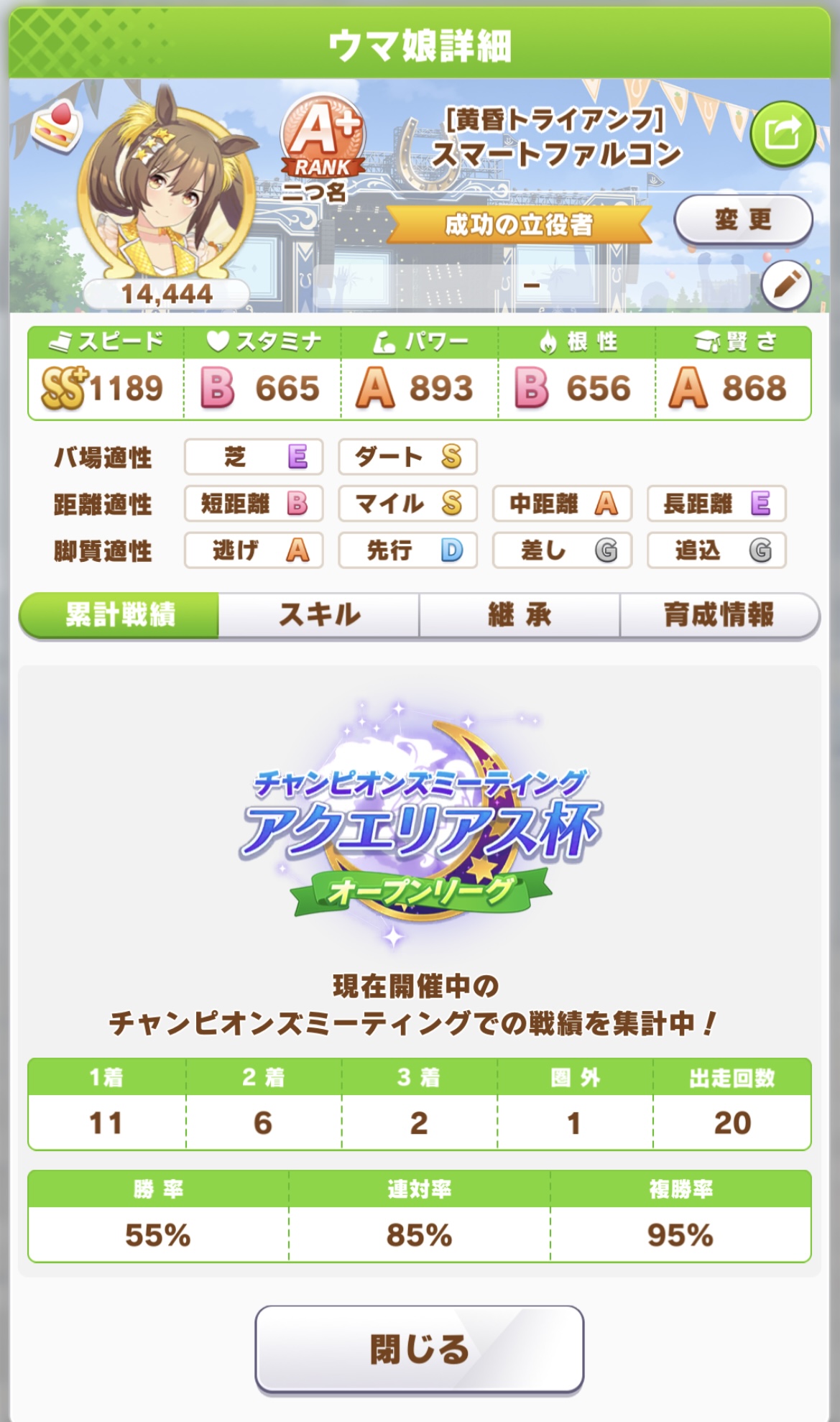Open the 育成情報 tab
The image size is (840, 1422).
point(719,615)
